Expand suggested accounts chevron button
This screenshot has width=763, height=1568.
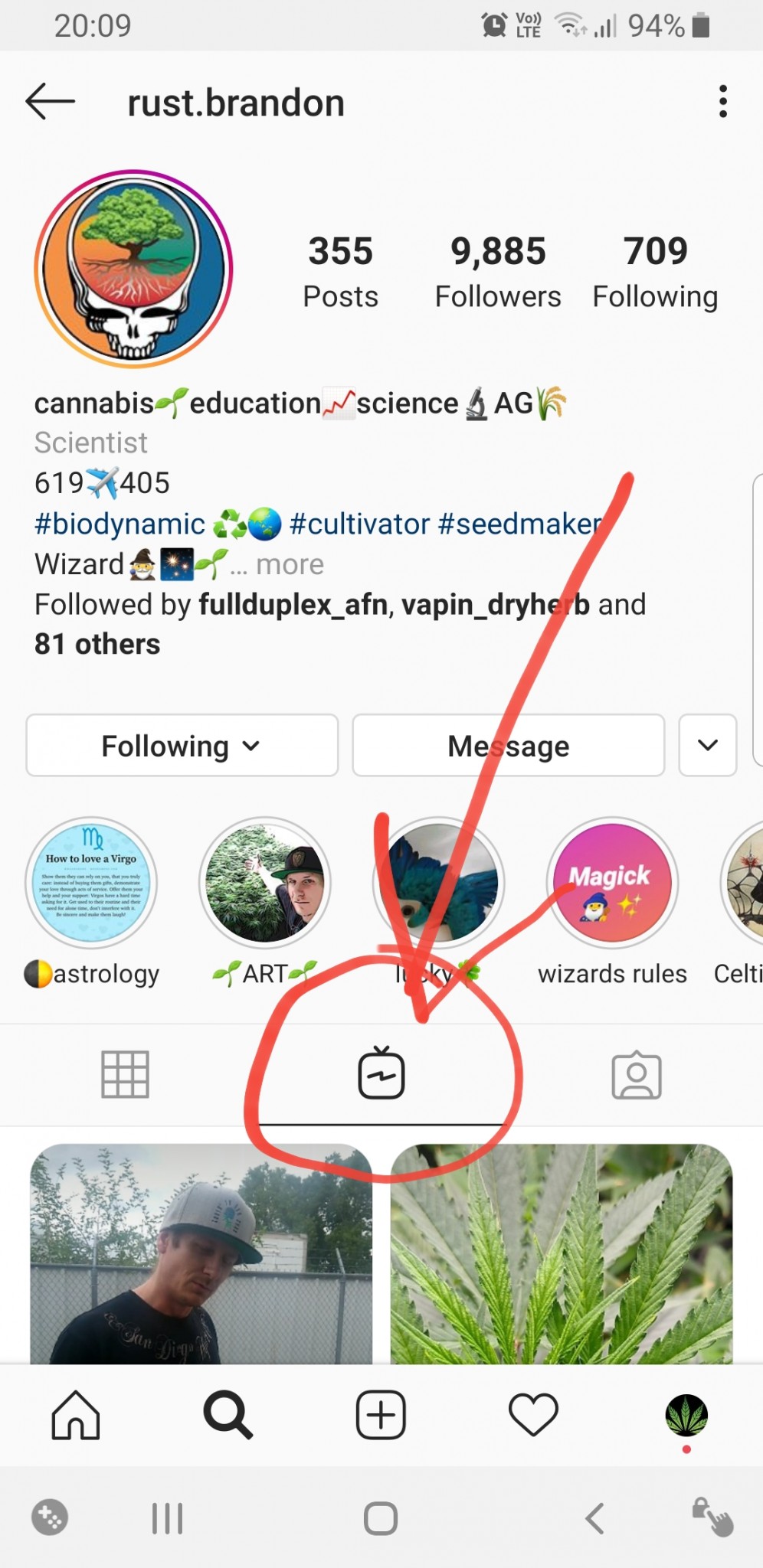(x=708, y=746)
